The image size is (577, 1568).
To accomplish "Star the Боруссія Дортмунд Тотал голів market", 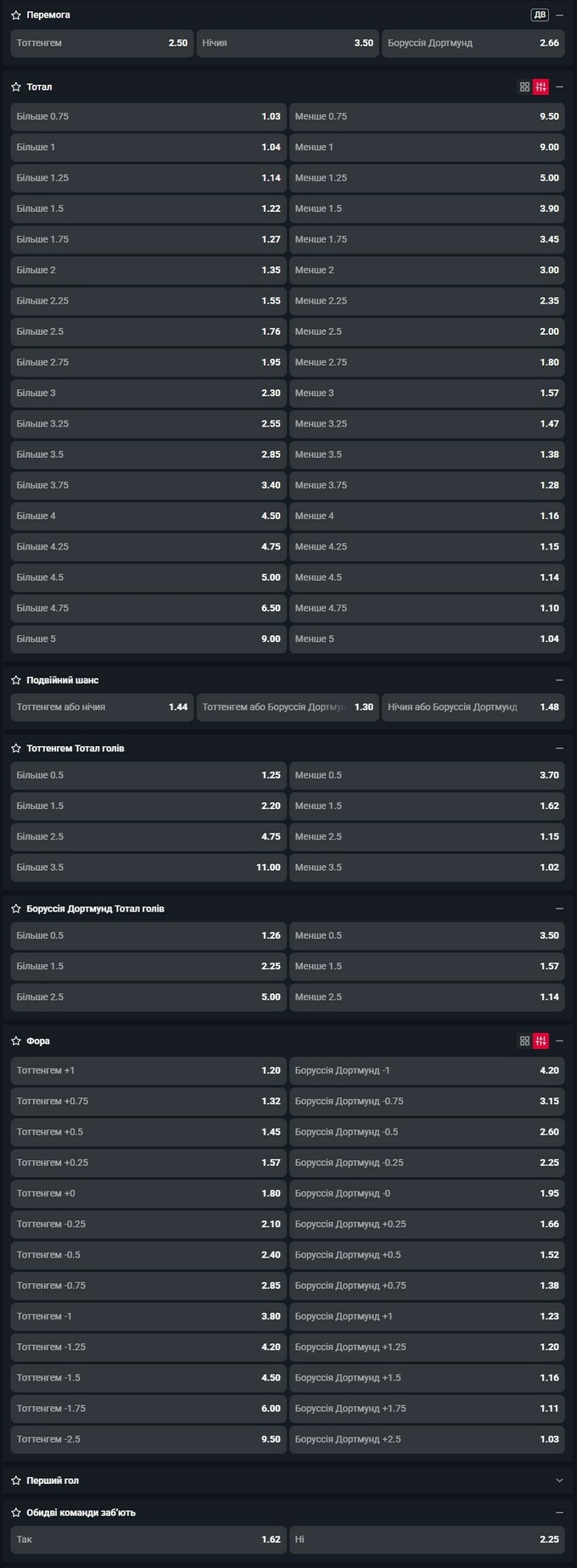I will coord(16,909).
